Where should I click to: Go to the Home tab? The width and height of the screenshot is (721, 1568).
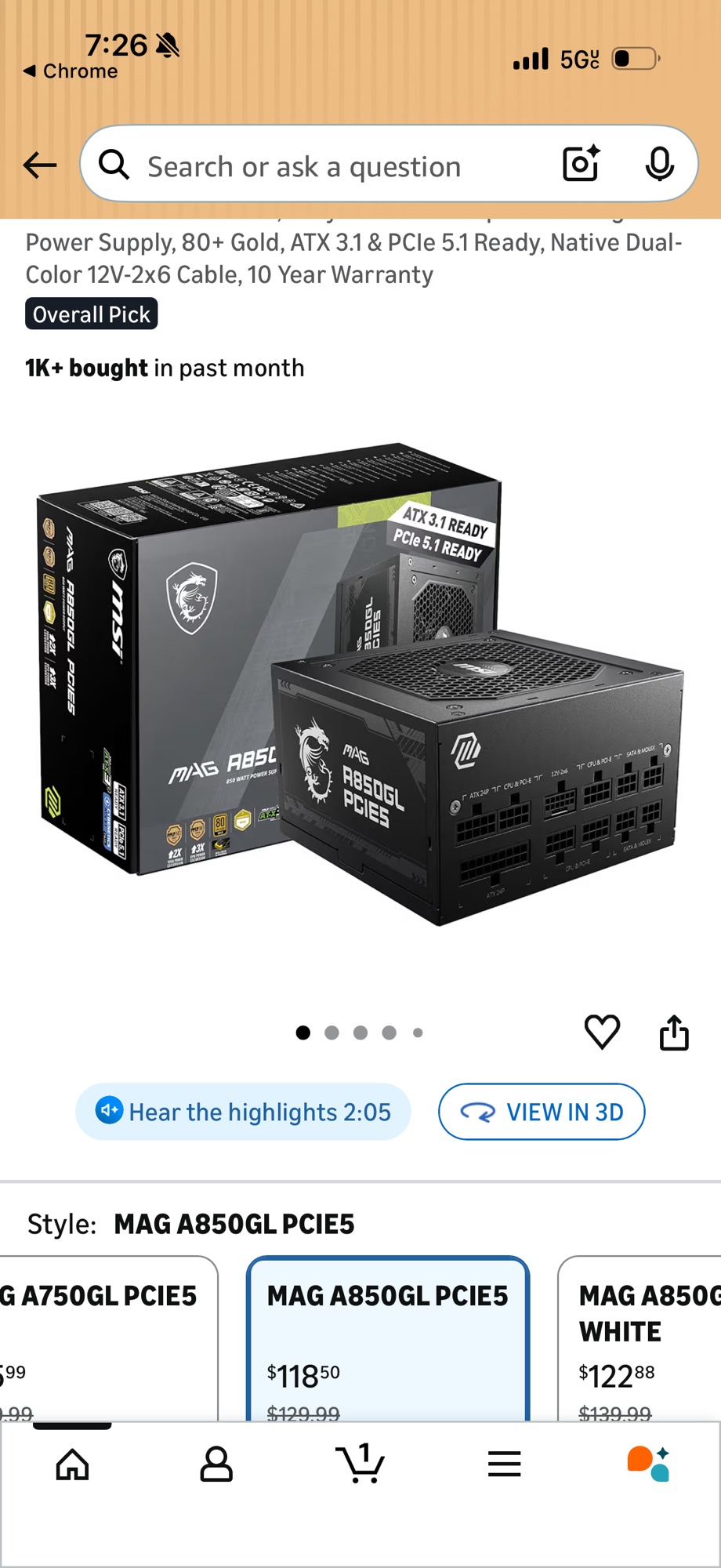coord(72,1463)
